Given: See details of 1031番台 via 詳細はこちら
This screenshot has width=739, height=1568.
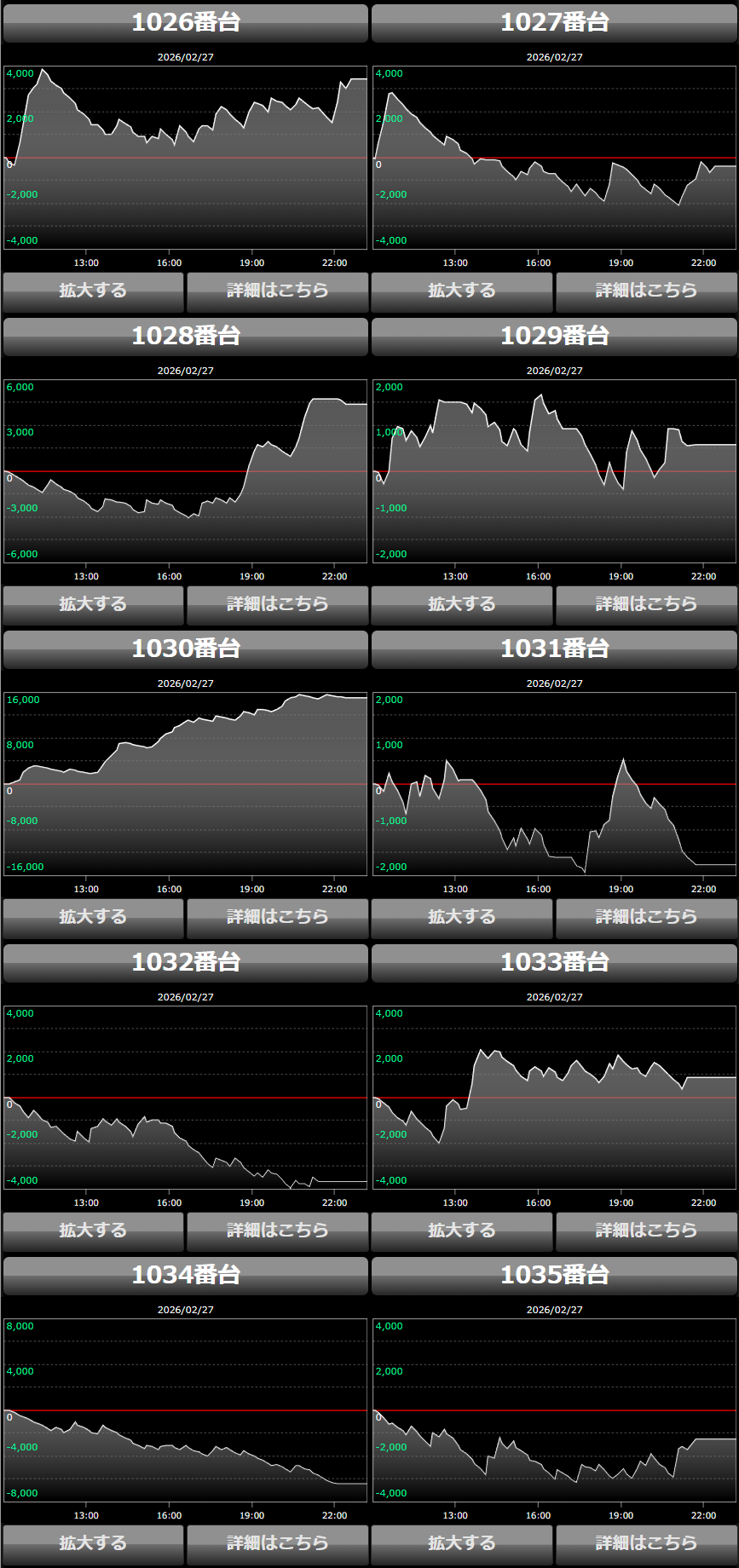Looking at the screenshot, I should tap(646, 917).
